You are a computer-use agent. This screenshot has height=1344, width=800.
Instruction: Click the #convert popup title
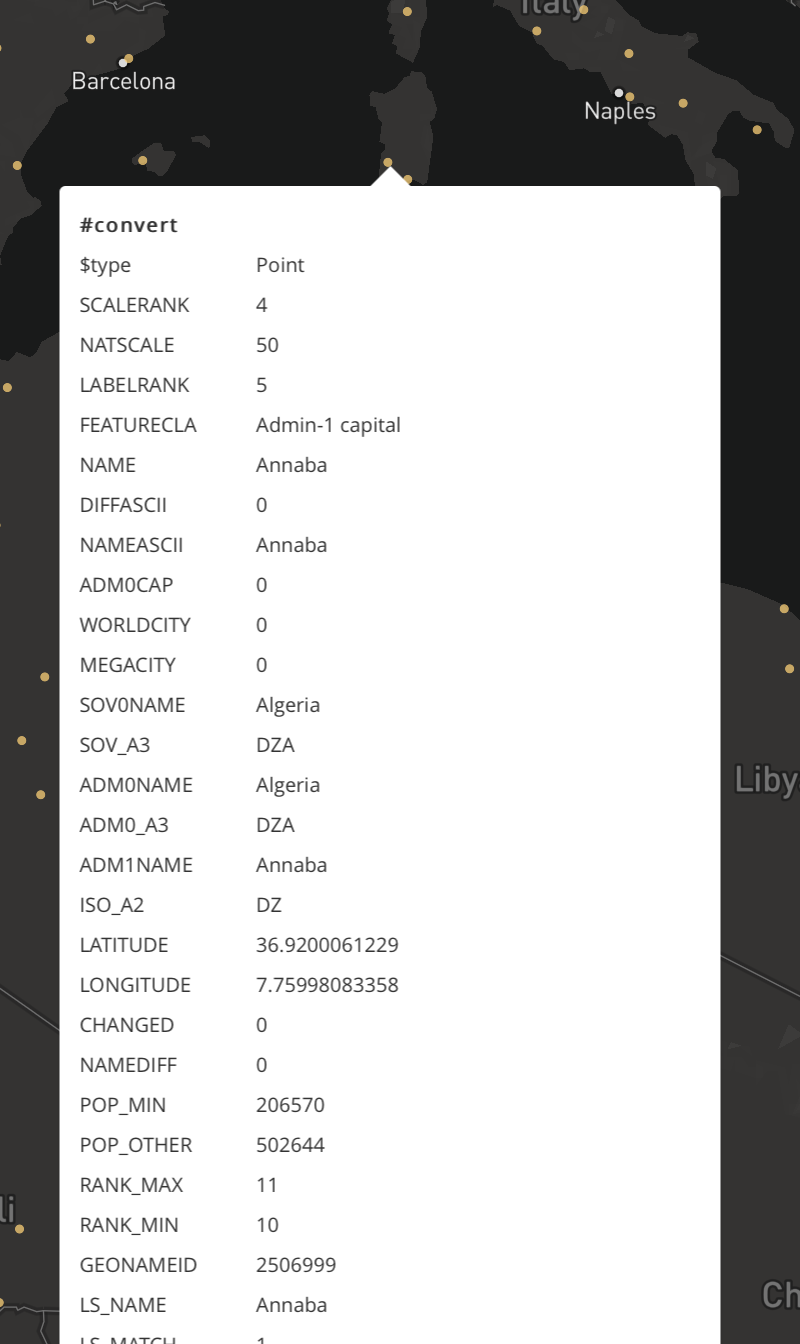coord(128,225)
